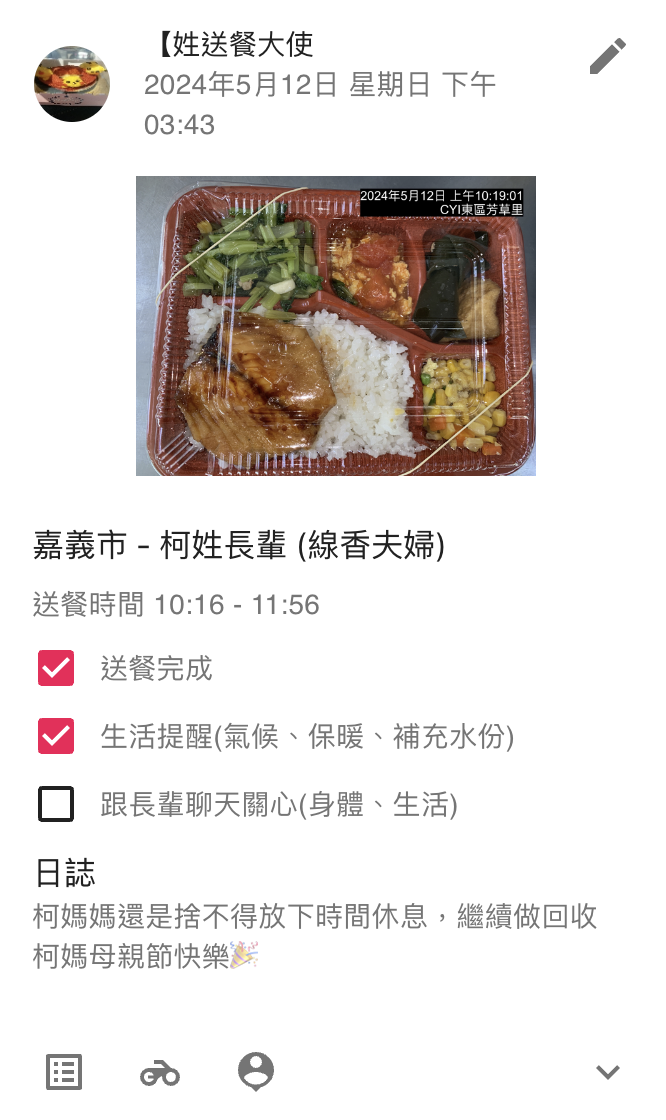Image resolution: width=666 pixels, height=1120 pixels.
Task: Tap the motorcycle delivery icon
Action: [159, 1073]
